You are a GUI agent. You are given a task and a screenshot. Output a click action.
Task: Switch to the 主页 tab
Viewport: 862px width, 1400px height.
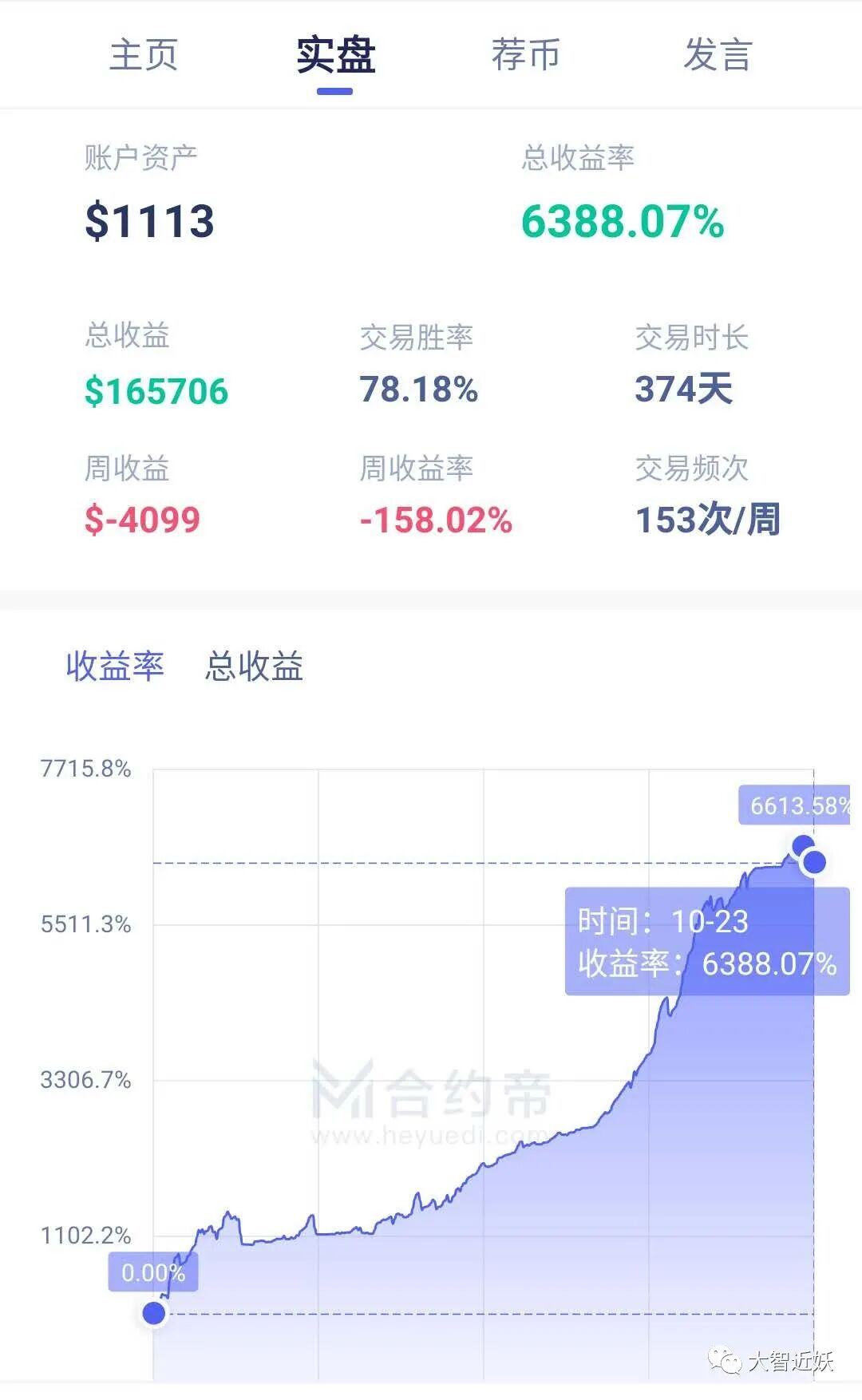[144, 55]
